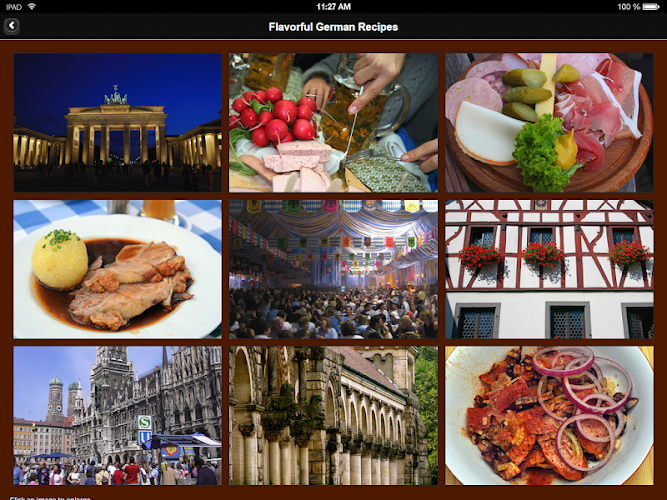Open the radishes and beer mug photo

tap(333, 122)
